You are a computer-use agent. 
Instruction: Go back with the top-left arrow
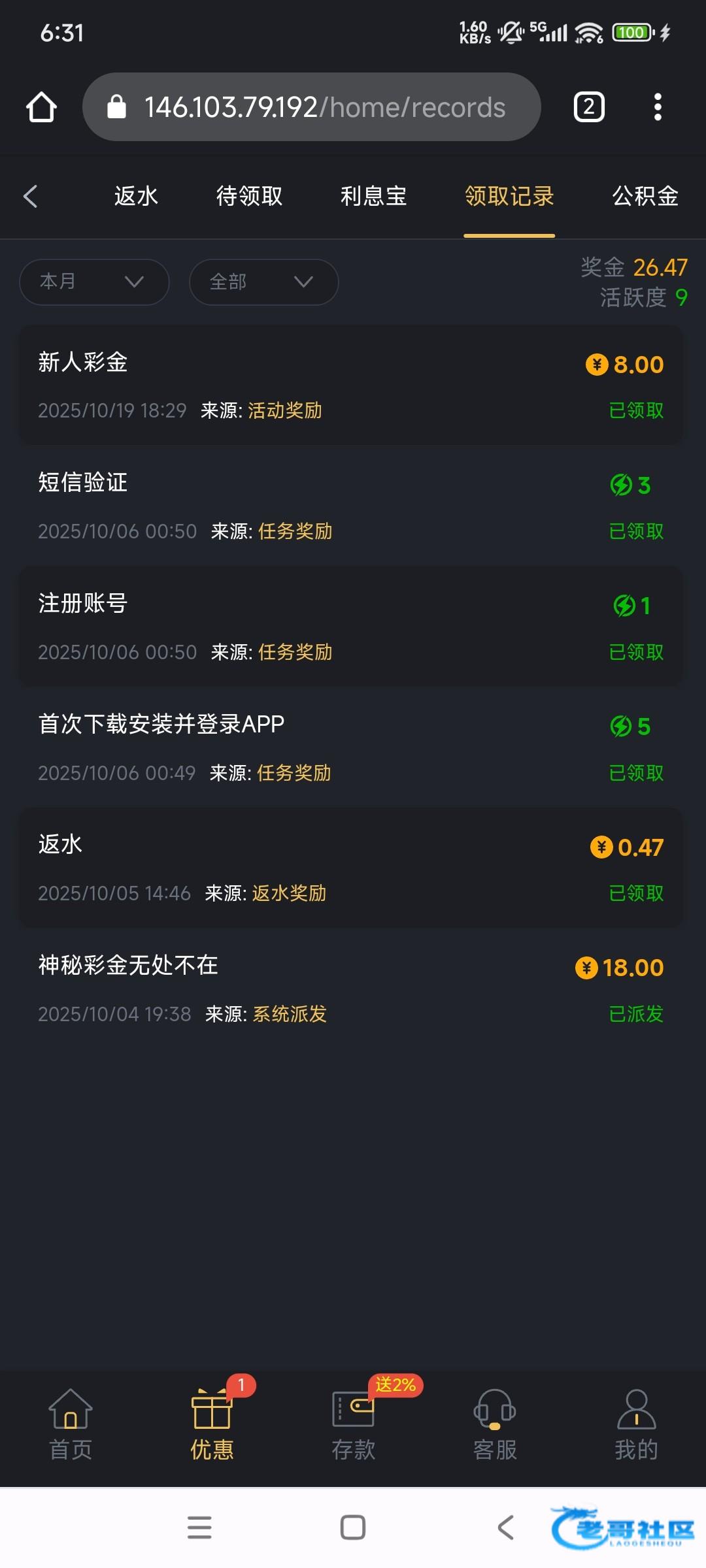pyautogui.click(x=31, y=196)
